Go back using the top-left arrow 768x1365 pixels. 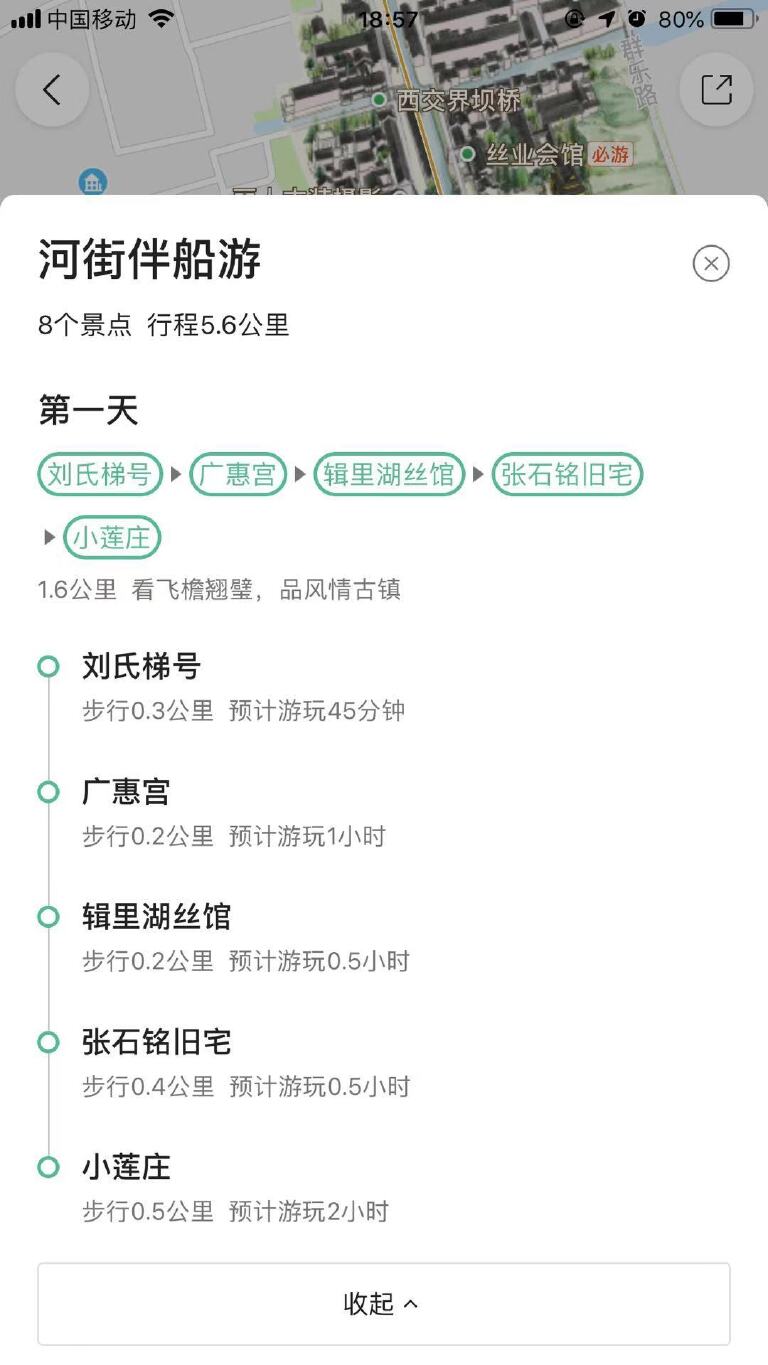(52, 90)
